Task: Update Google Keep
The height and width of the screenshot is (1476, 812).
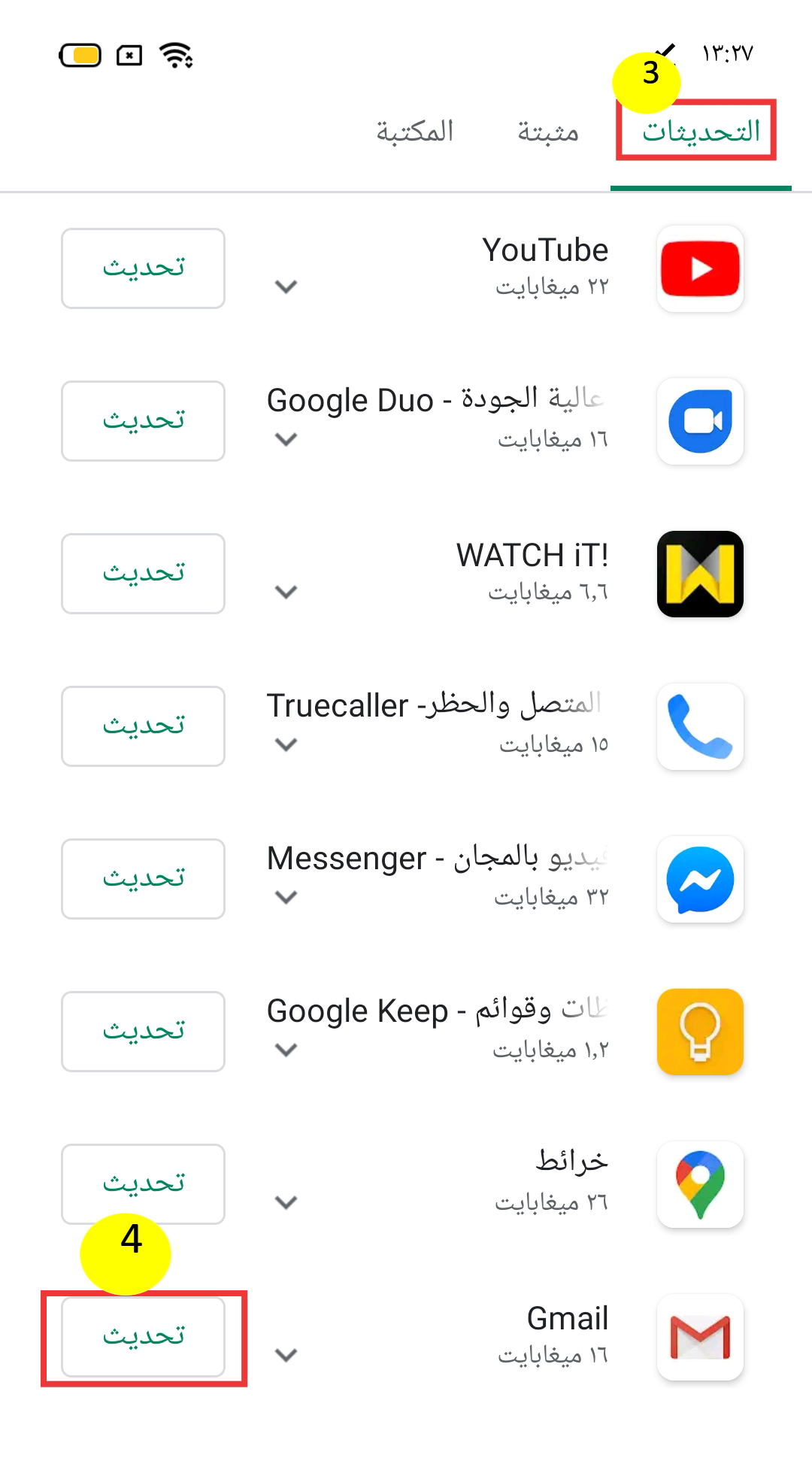Action: [x=143, y=1032]
